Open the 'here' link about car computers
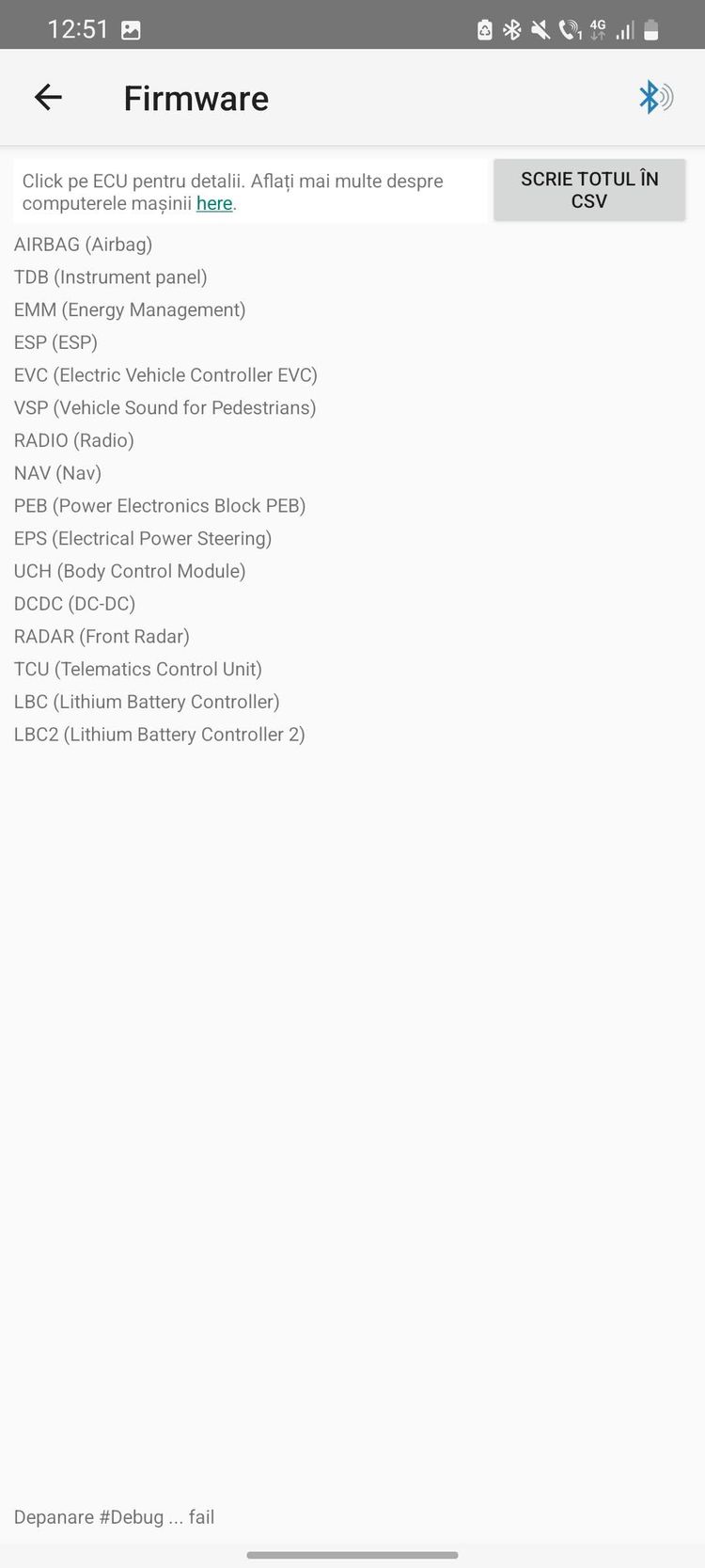 click(x=214, y=203)
